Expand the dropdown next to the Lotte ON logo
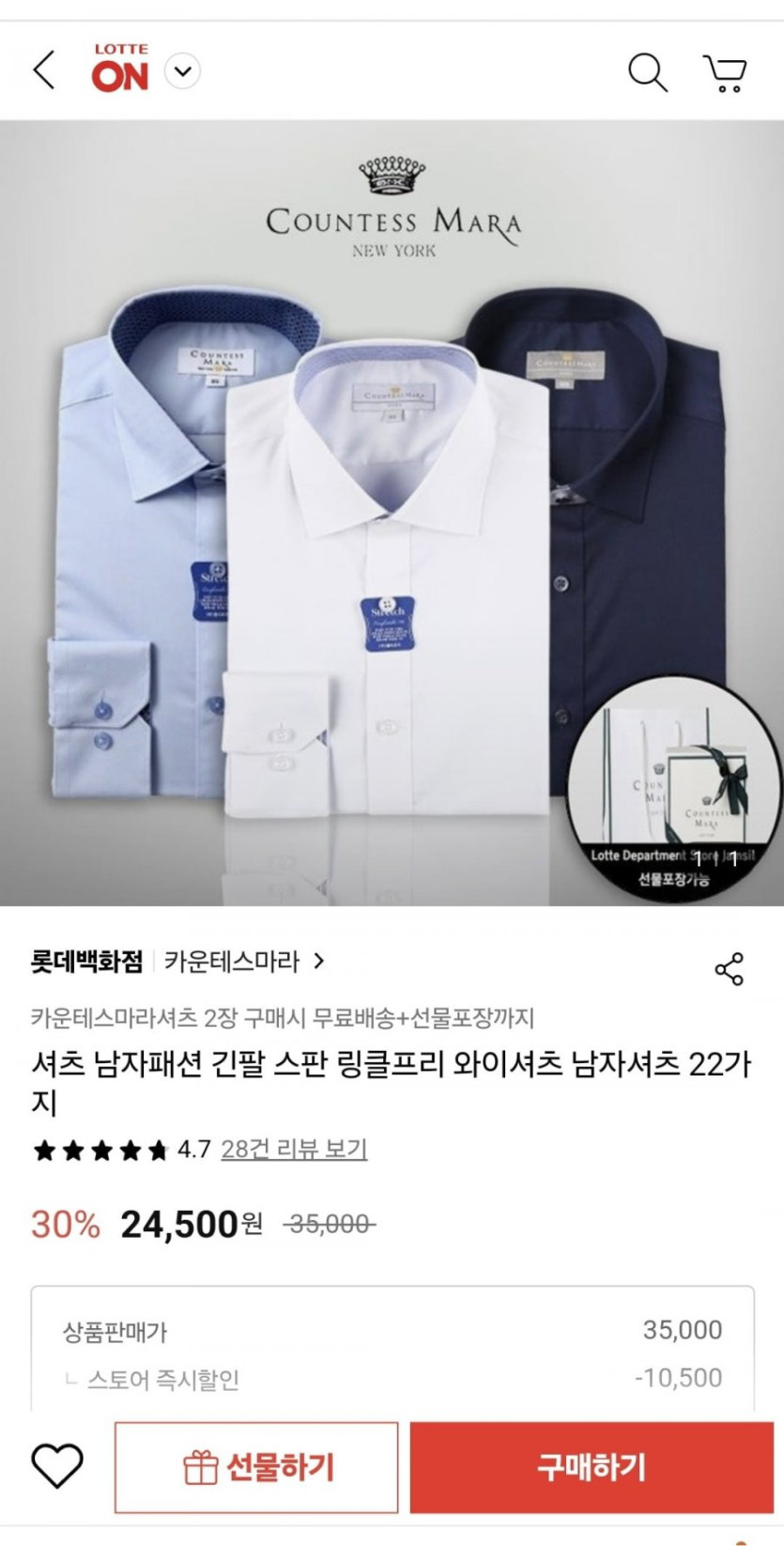Screen dimensions: 784x1546 [x=183, y=70]
